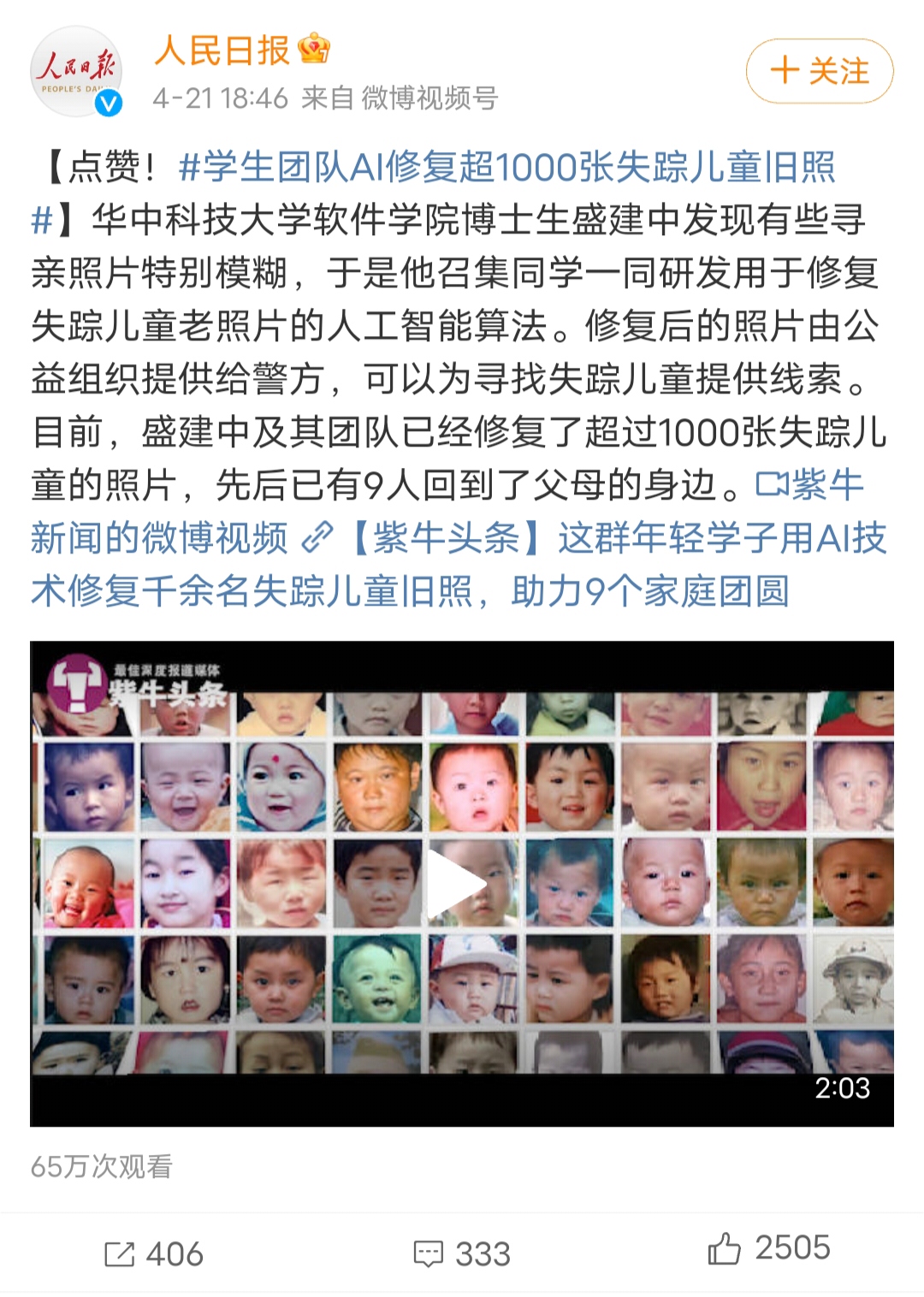The image size is (924, 1297).
Task: Like this post with 2505 likes
Action: click(x=768, y=1248)
